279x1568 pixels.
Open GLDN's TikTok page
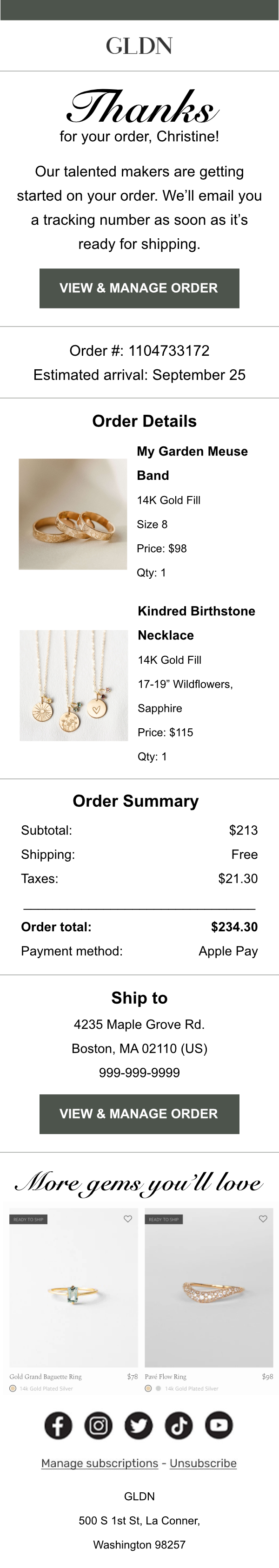click(x=179, y=1425)
